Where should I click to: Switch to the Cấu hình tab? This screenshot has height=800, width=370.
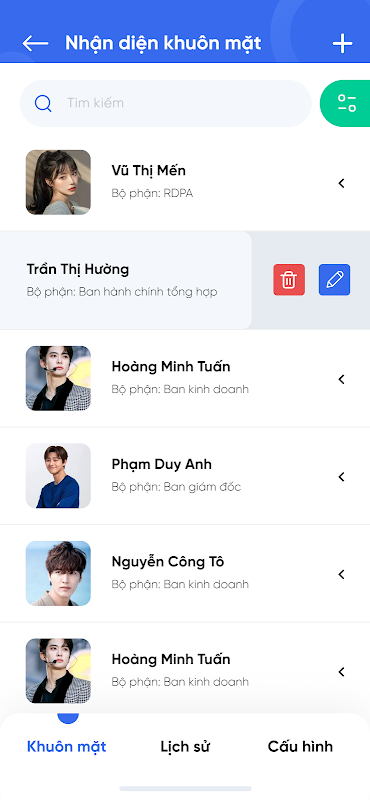[x=300, y=747]
